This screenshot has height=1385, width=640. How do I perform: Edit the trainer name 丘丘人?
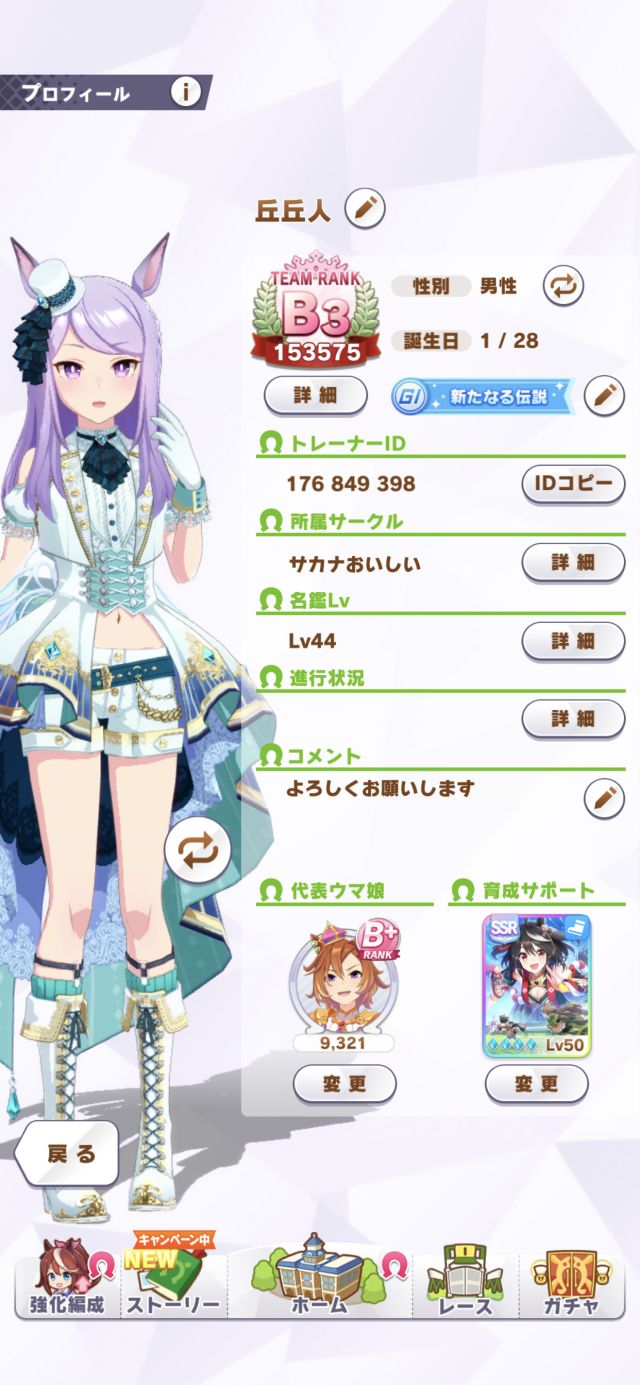(x=365, y=208)
